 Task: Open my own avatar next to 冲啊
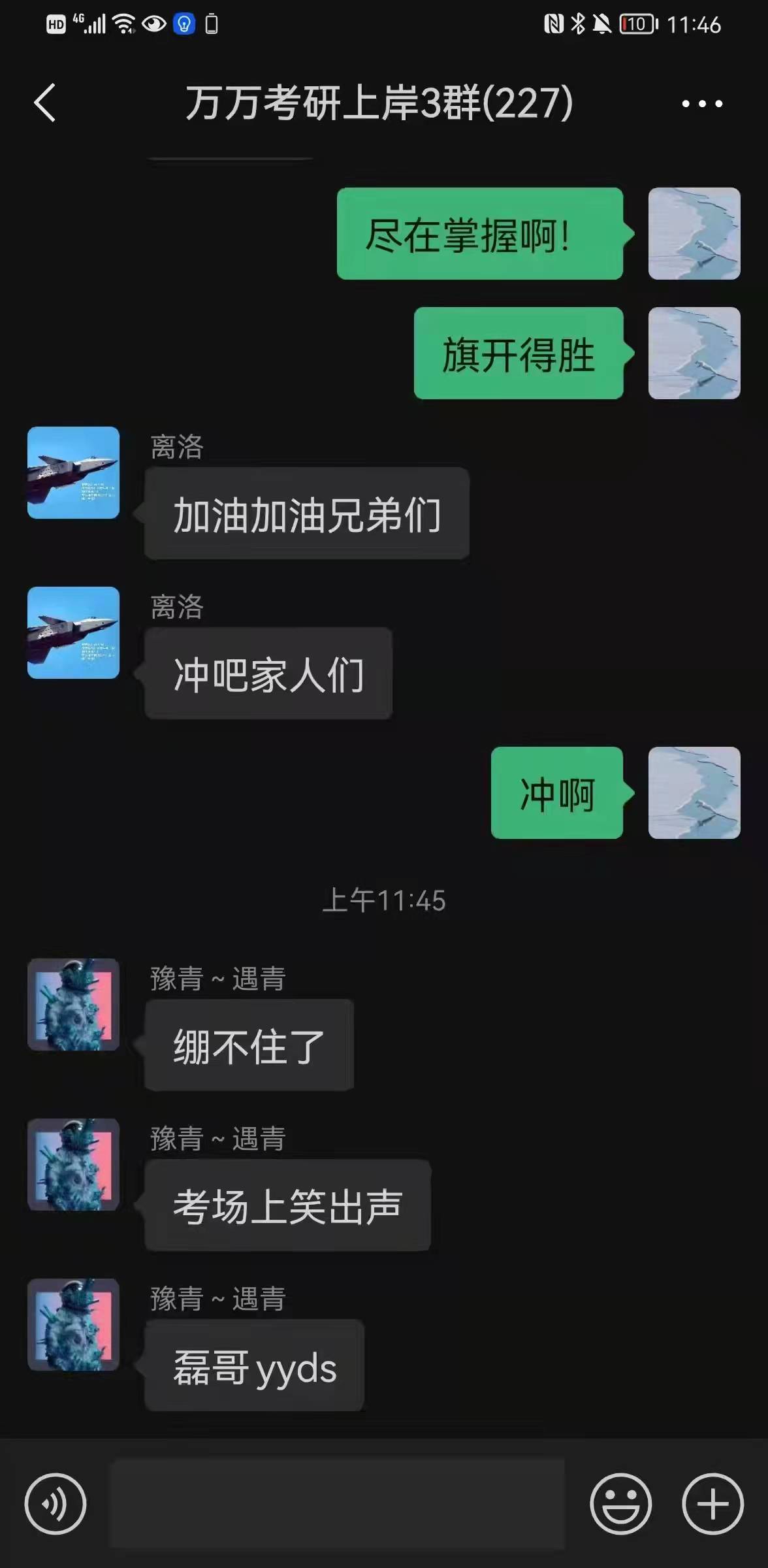(x=694, y=792)
